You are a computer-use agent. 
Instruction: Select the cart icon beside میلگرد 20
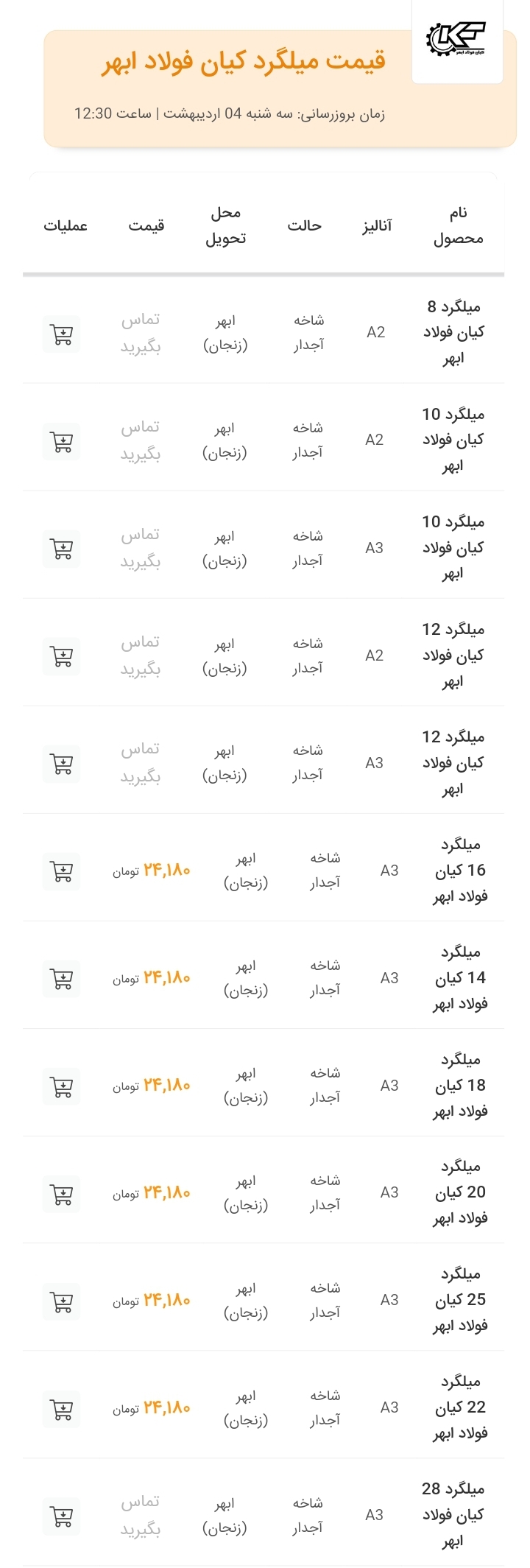coord(62,1194)
